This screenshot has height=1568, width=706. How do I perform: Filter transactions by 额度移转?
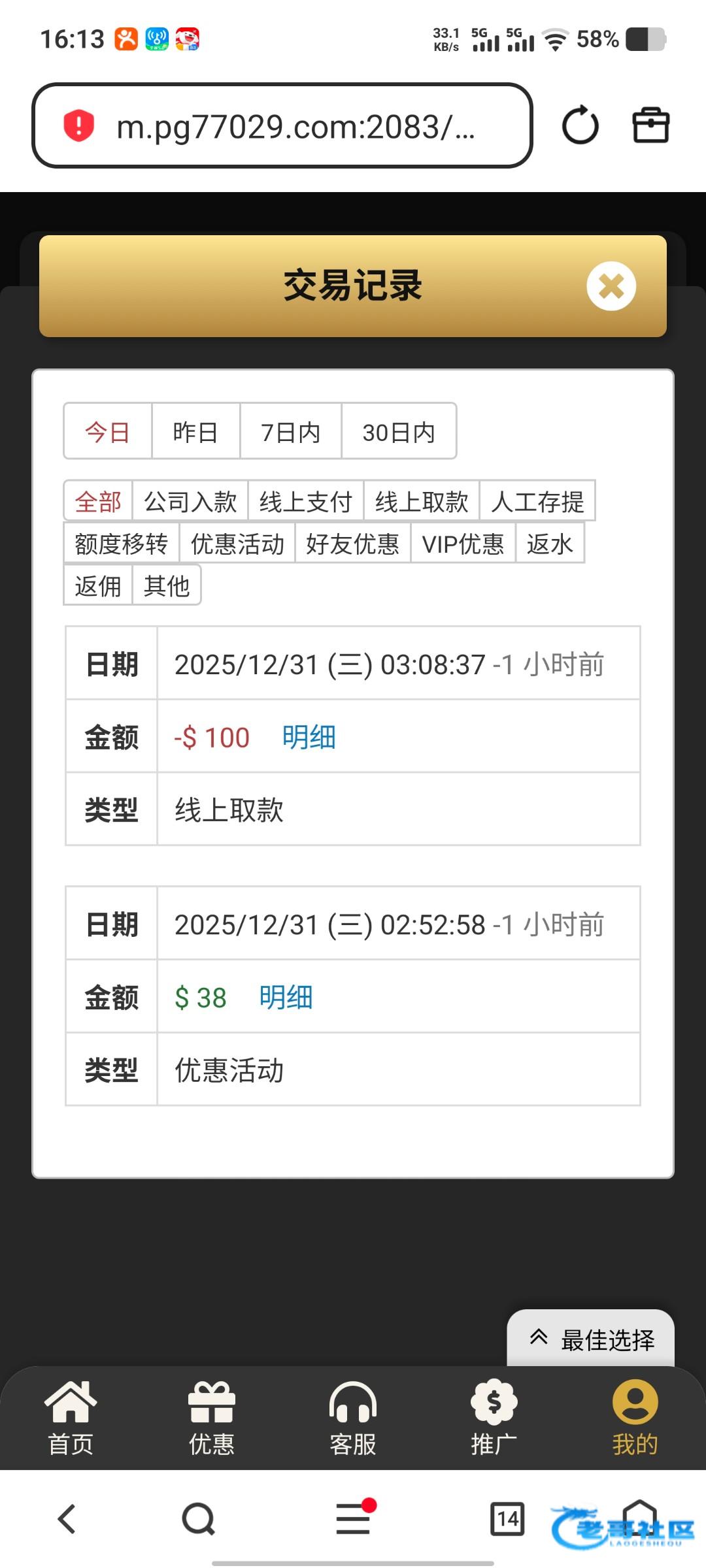122,544
